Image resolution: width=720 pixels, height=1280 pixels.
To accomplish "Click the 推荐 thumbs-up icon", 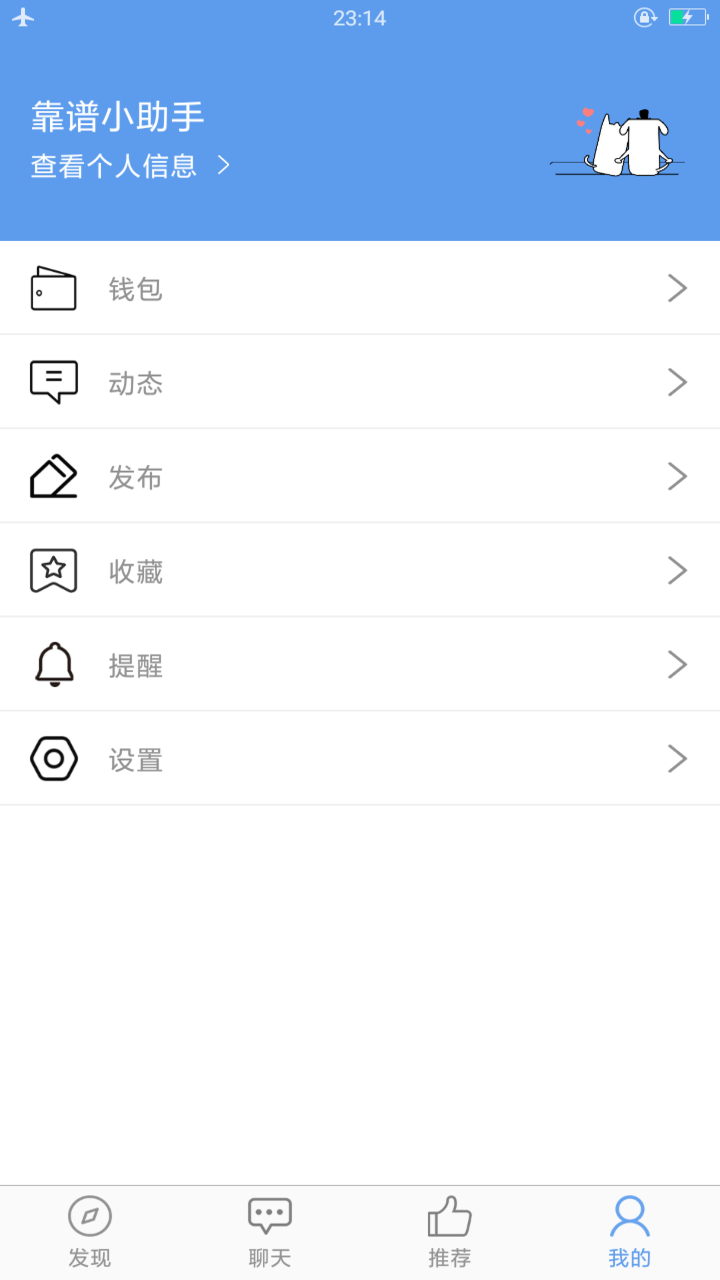I will coord(448,1215).
